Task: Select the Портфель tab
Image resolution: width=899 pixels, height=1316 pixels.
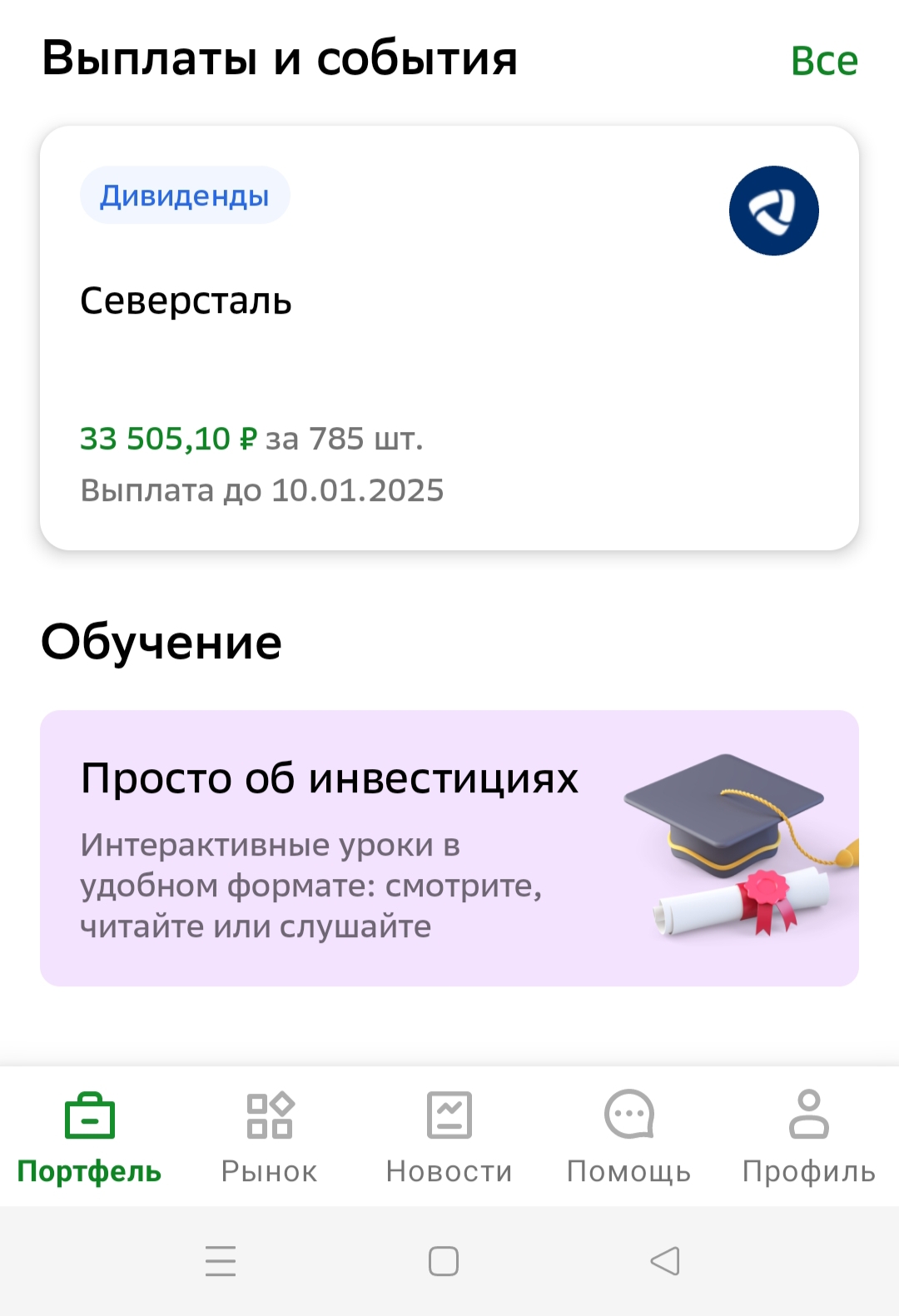Action: (x=90, y=1136)
